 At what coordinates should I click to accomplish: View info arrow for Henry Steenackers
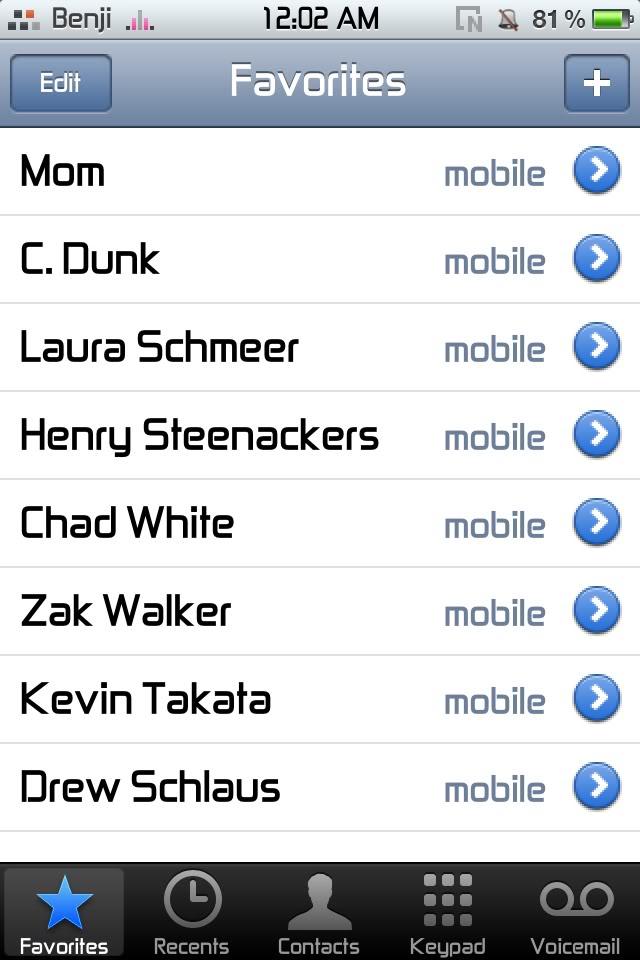[596, 435]
